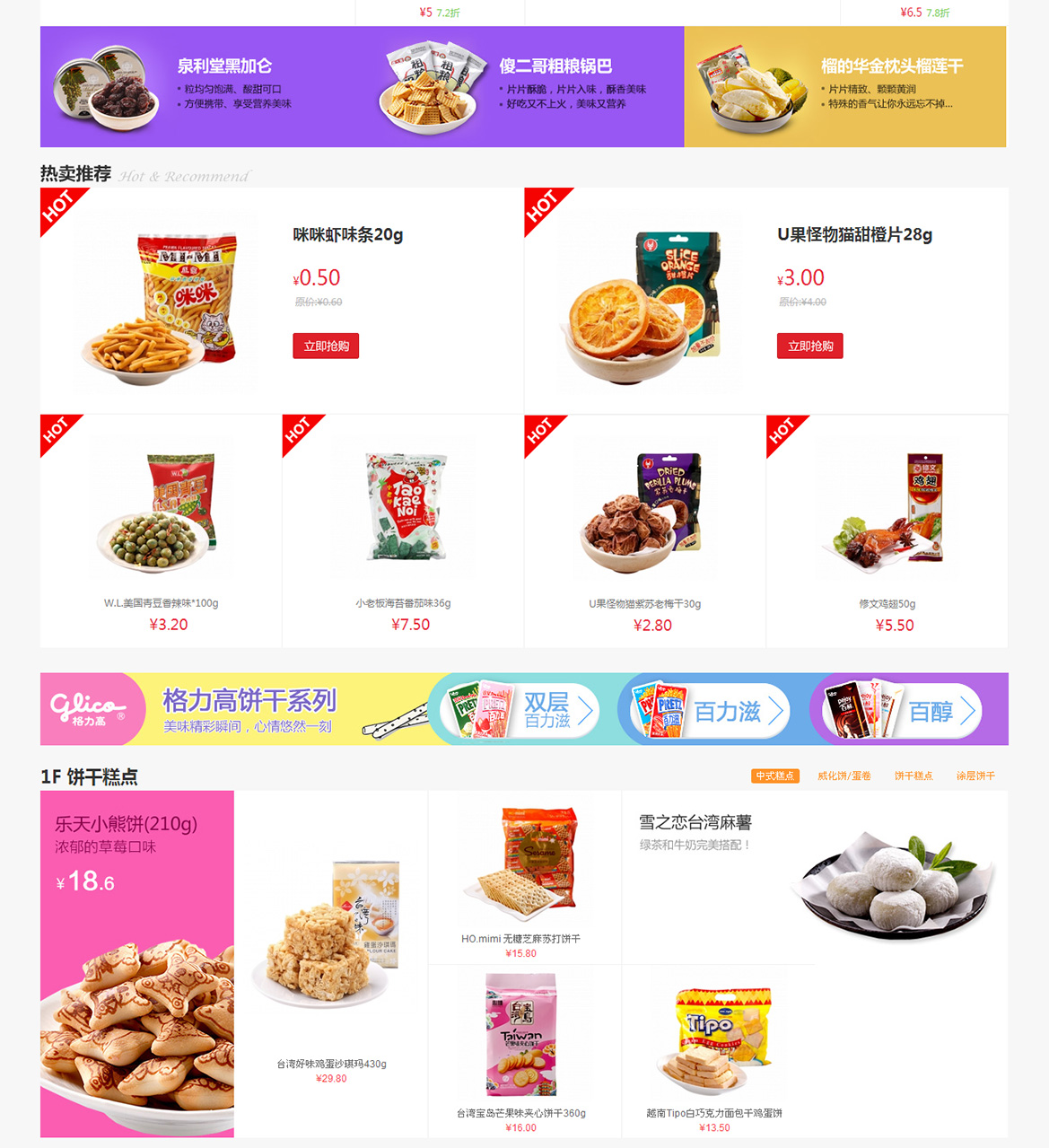Switch to the 威化饼/蛋卷 tab
This screenshot has height=1148, width=1049.
point(844,776)
